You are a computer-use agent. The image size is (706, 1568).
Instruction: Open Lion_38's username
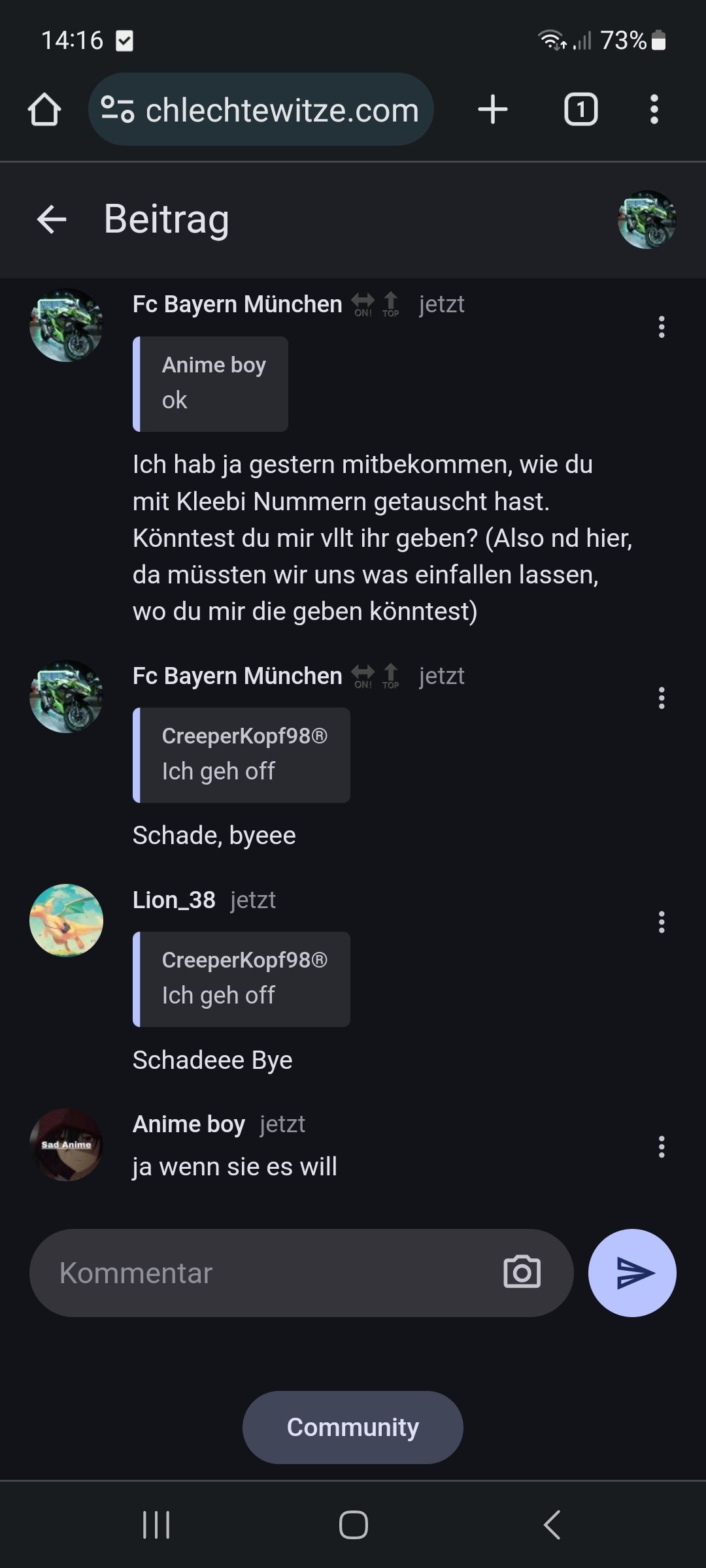point(174,900)
